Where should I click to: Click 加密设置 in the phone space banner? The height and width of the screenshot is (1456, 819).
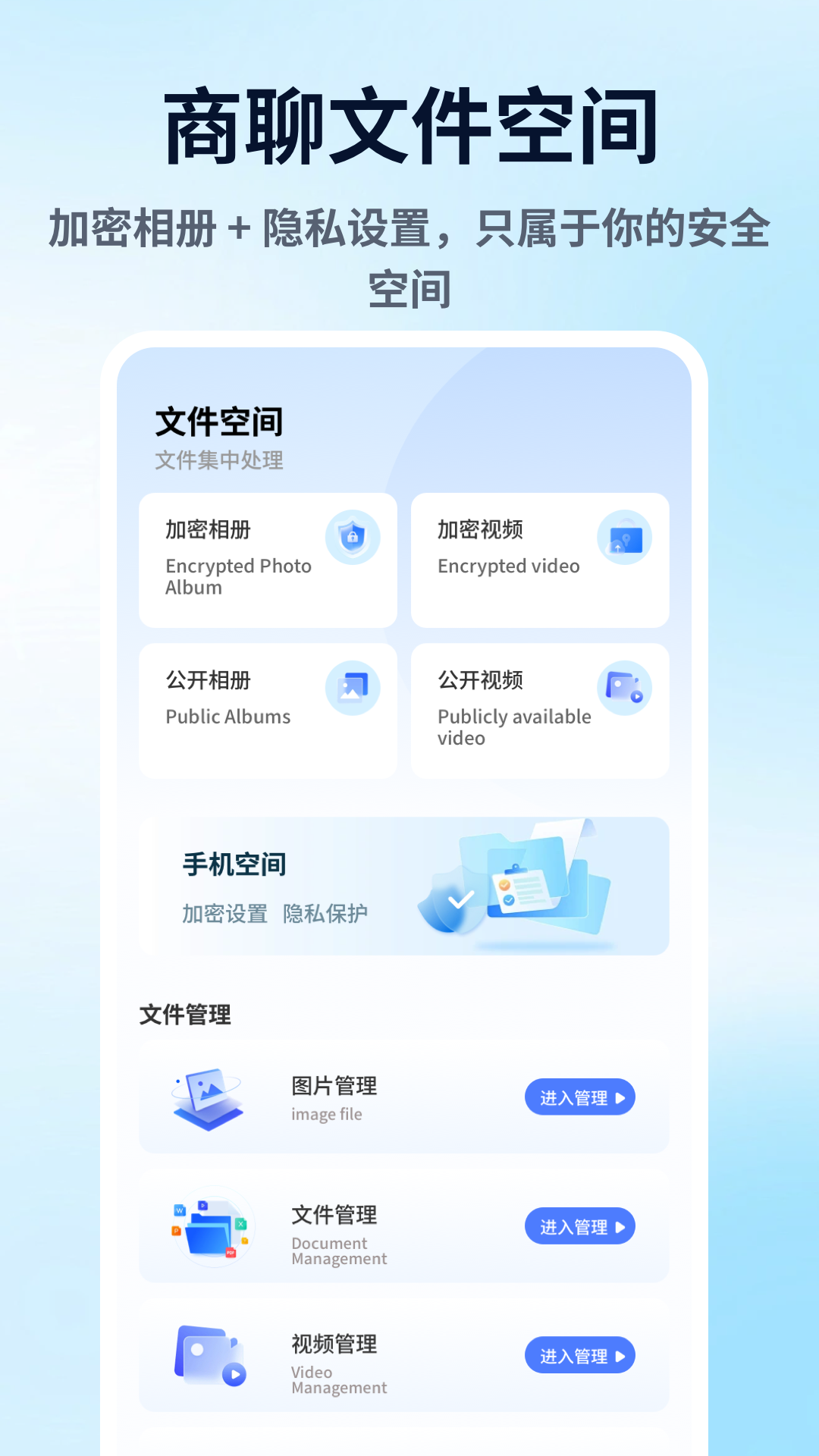(x=224, y=914)
